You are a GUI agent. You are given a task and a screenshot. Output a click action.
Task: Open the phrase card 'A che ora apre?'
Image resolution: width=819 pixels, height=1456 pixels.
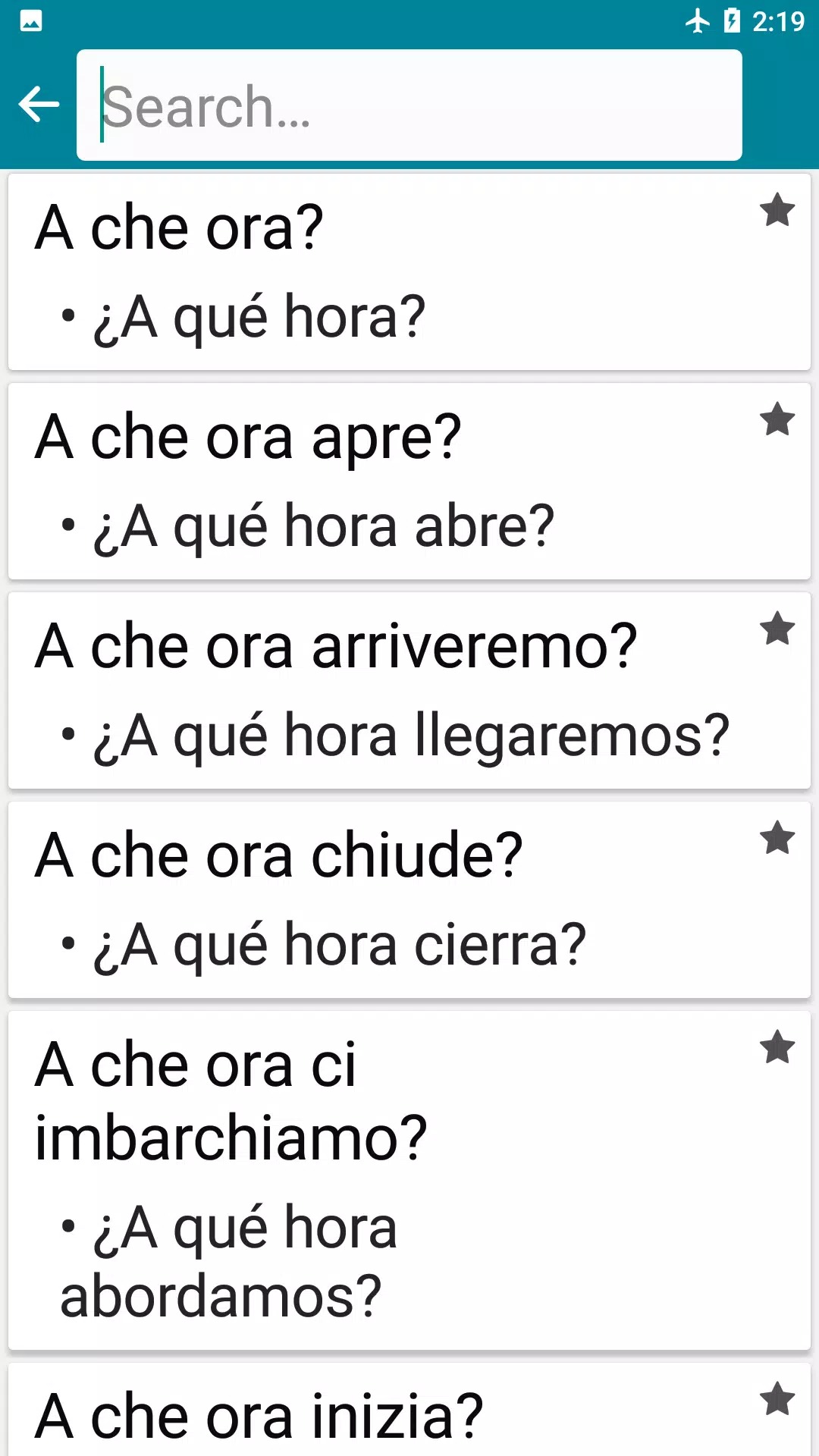click(379, 482)
